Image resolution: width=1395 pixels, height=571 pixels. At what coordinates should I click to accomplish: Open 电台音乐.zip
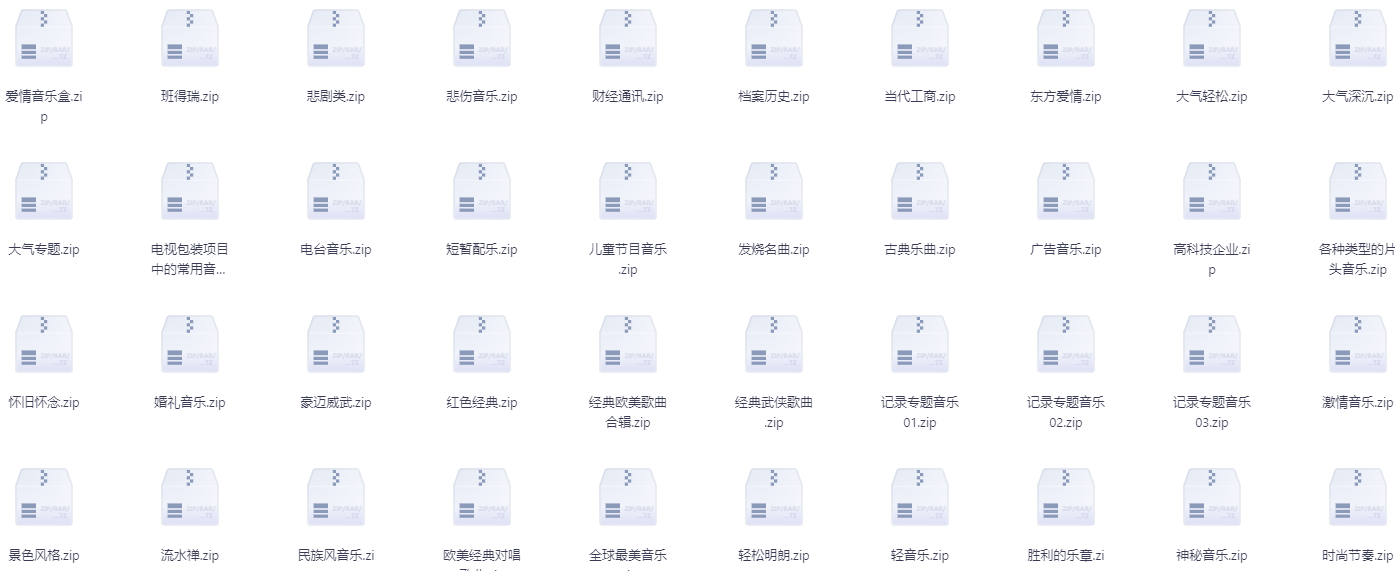click(336, 192)
